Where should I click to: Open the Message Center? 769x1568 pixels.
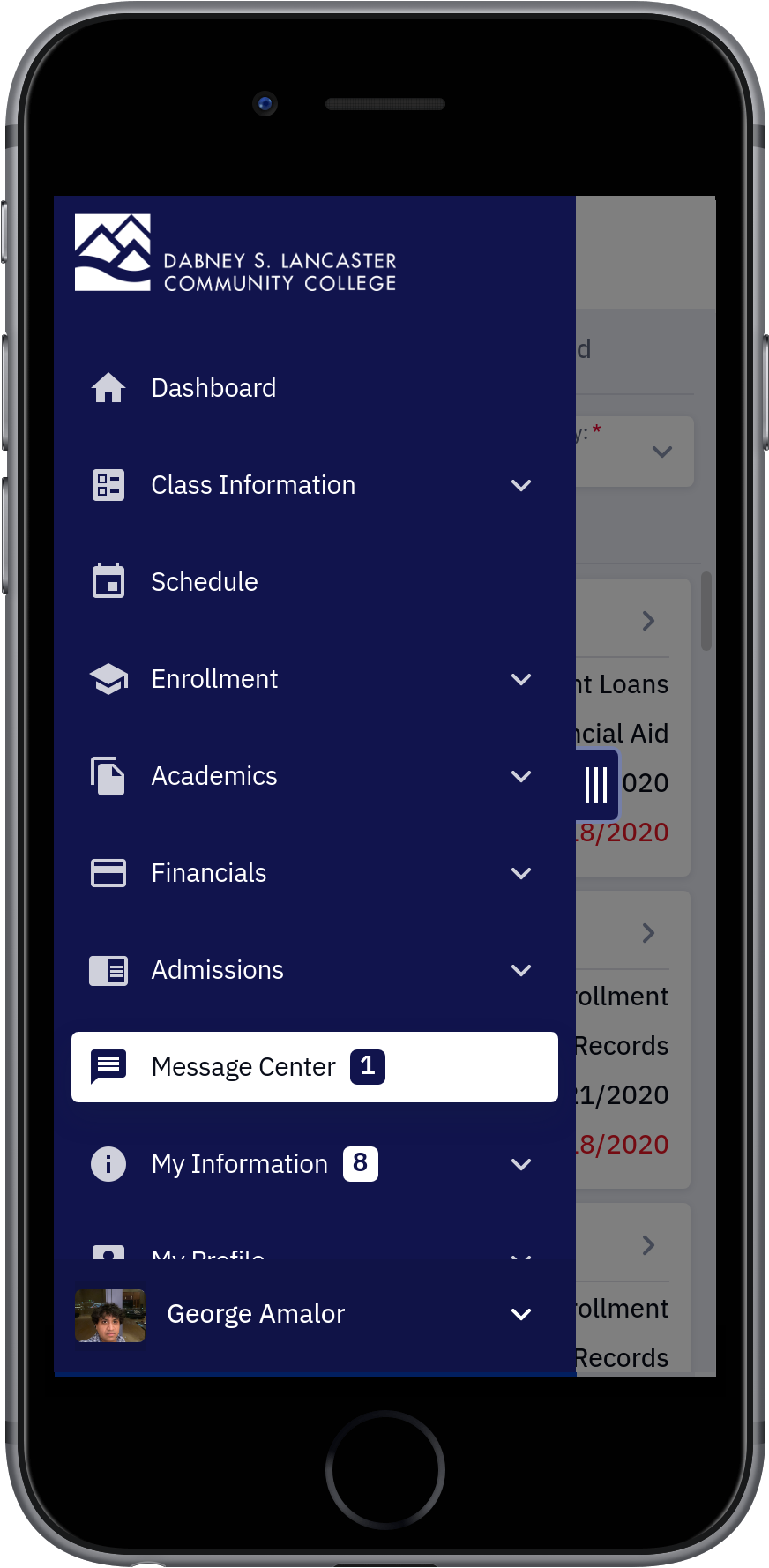click(x=314, y=1067)
